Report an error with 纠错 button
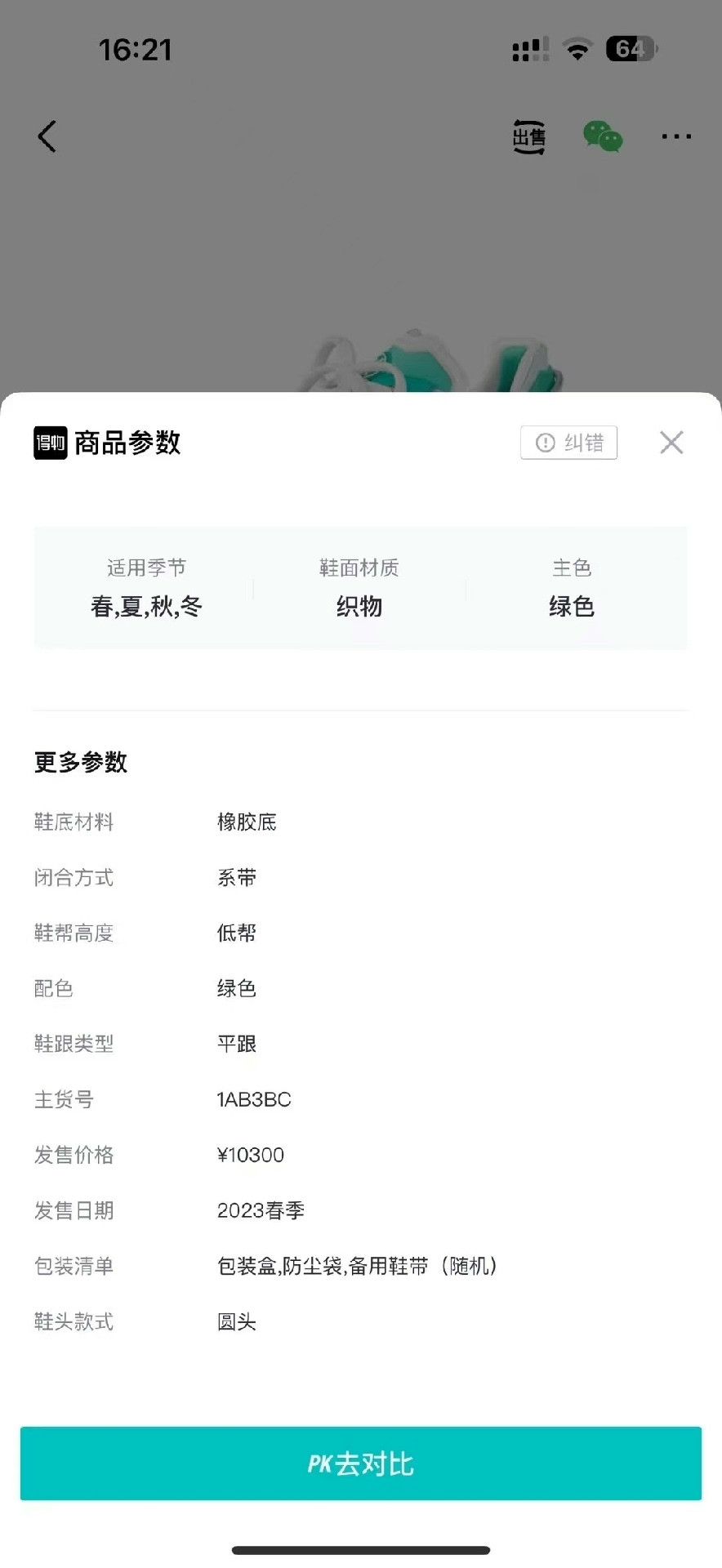722x1568 pixels. 568,443
